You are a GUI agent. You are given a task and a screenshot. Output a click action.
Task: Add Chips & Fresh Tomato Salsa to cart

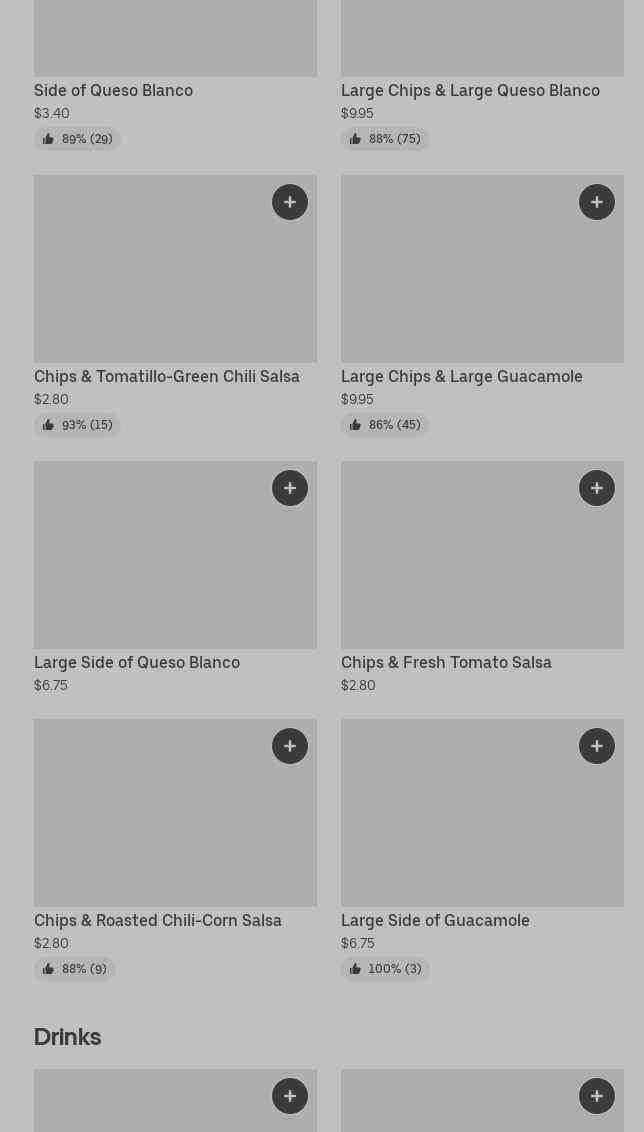click(x=596, y=488)
